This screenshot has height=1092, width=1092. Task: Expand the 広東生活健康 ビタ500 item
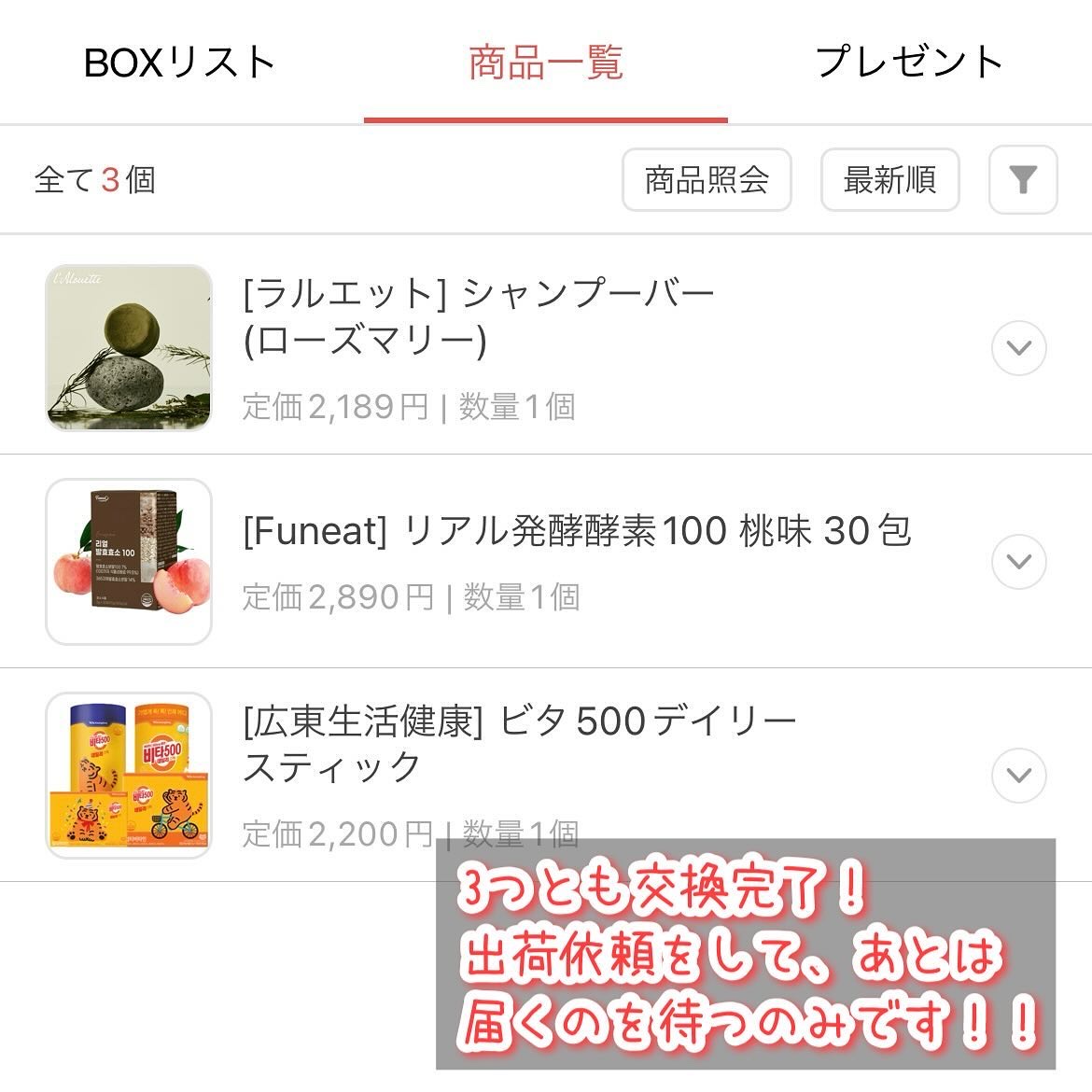coord(1018,776)
